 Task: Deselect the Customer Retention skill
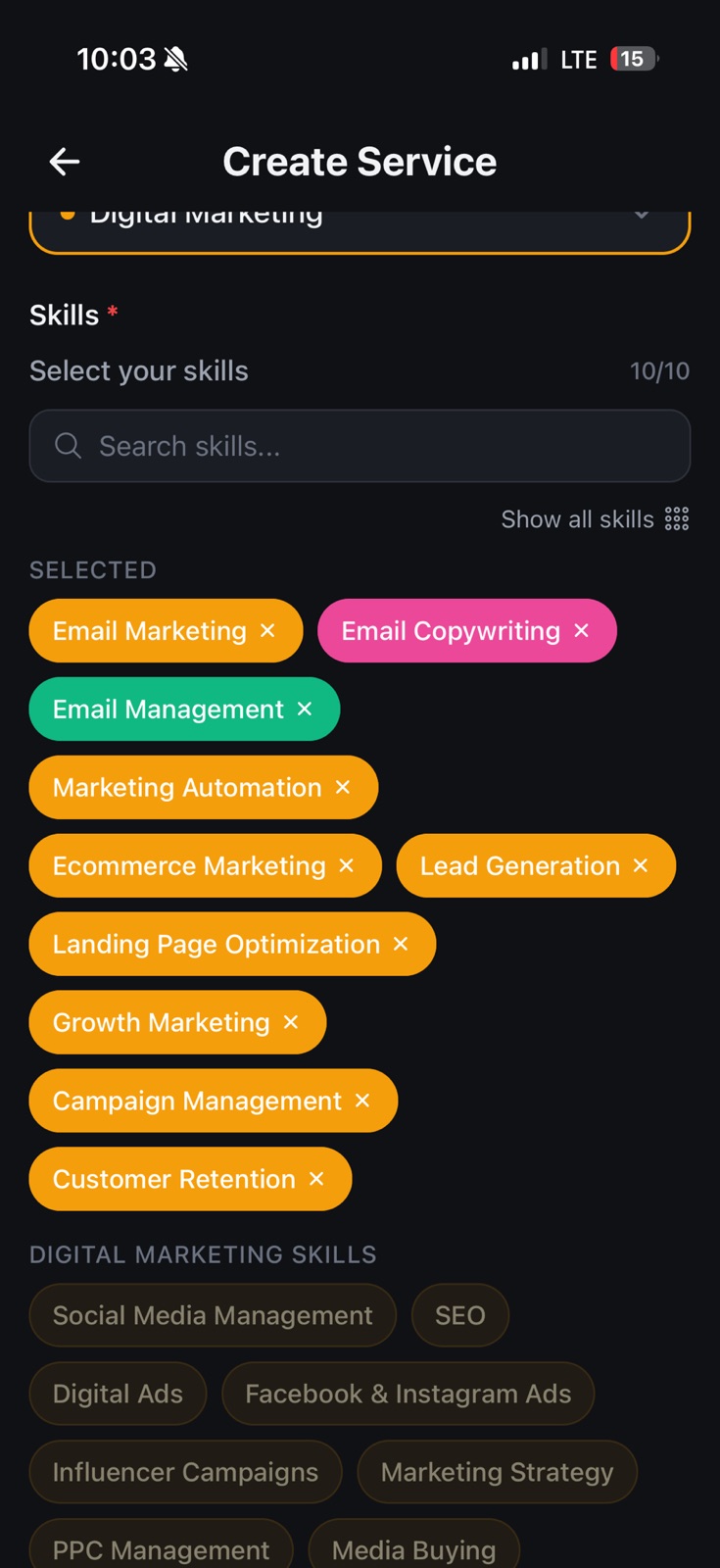click(316, 1179)
